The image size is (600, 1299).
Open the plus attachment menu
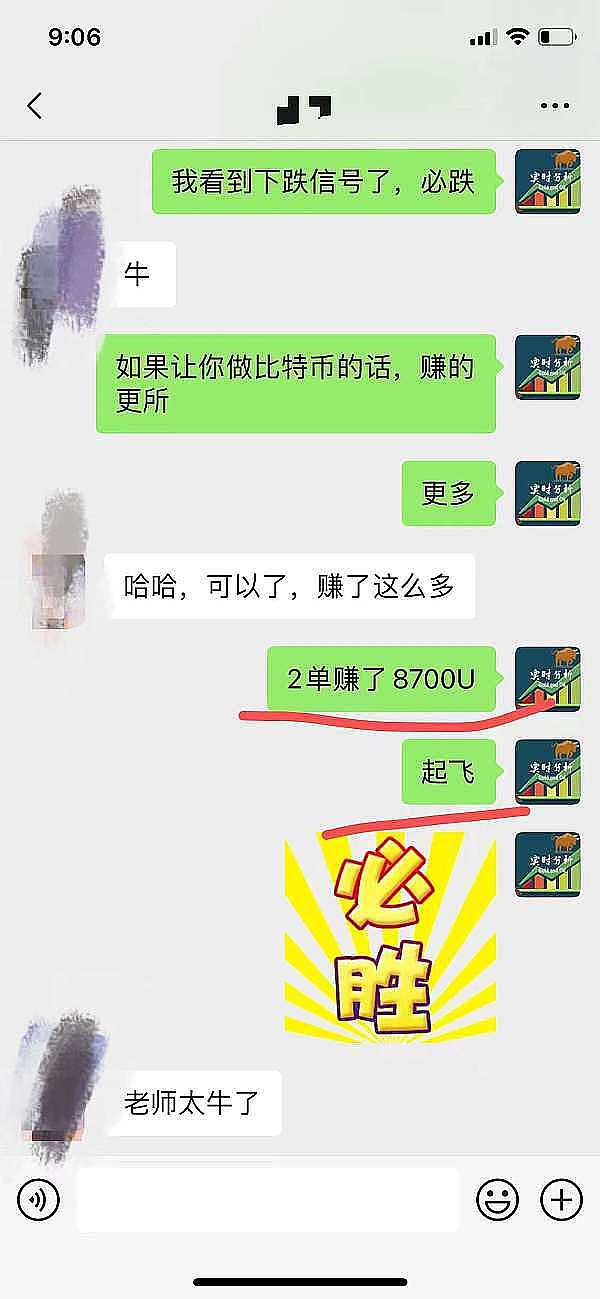[x=561, y=1199]
